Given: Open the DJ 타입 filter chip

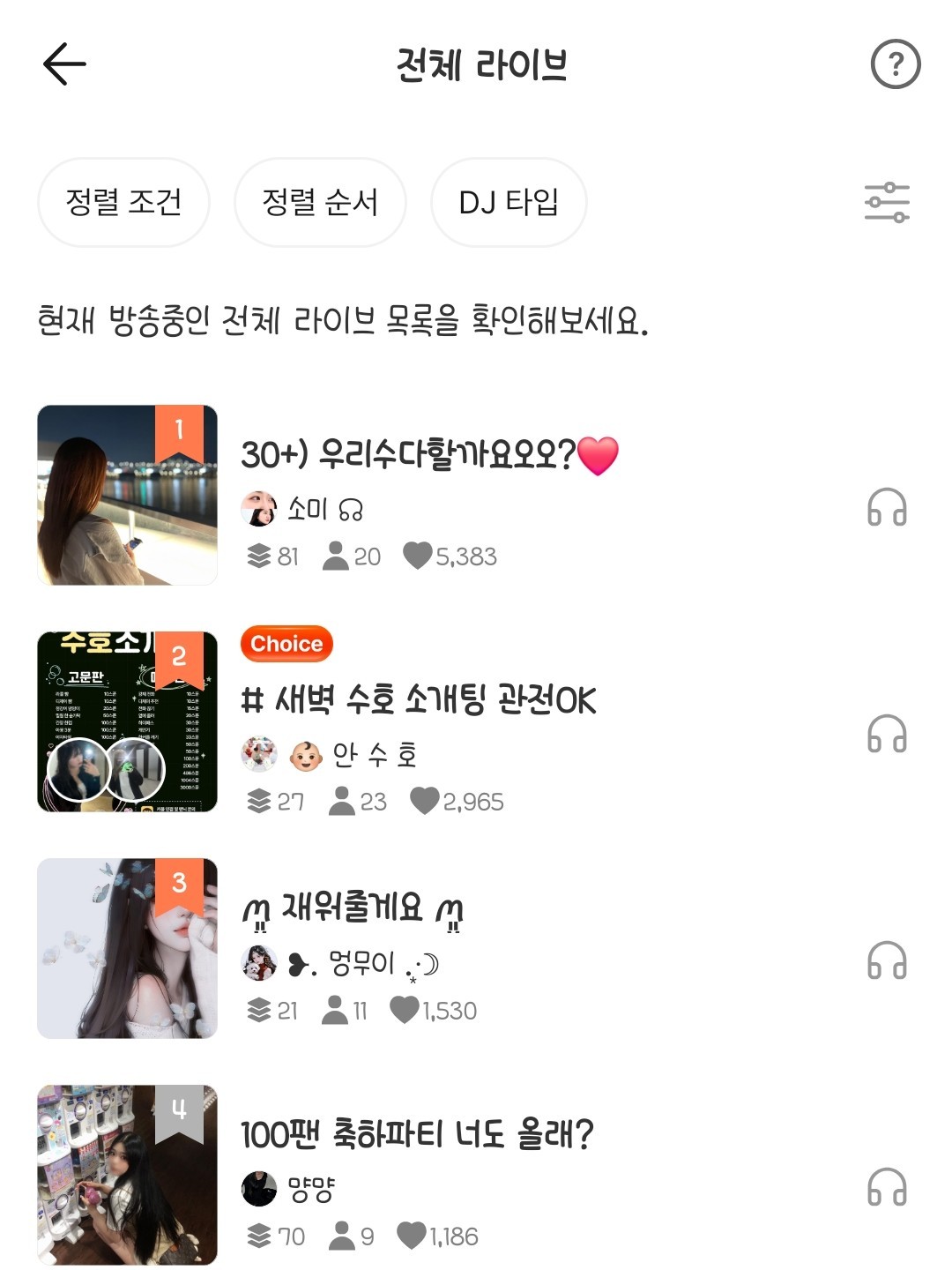Looking at the screenshot, I should point(509,202).
